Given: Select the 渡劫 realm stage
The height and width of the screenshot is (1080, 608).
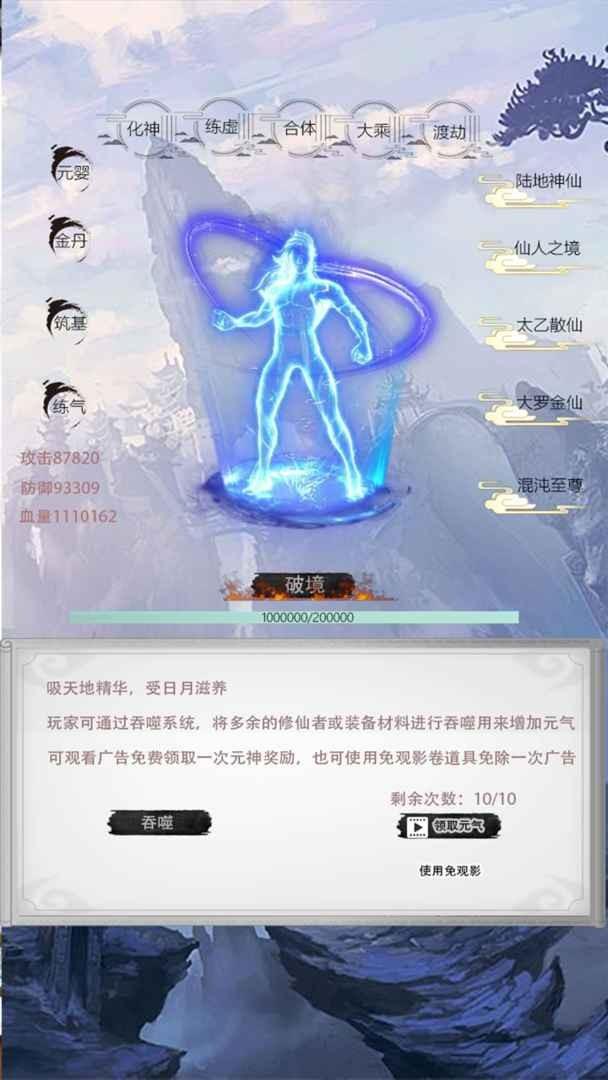Looking at the screenshot, I should [450, 130].
